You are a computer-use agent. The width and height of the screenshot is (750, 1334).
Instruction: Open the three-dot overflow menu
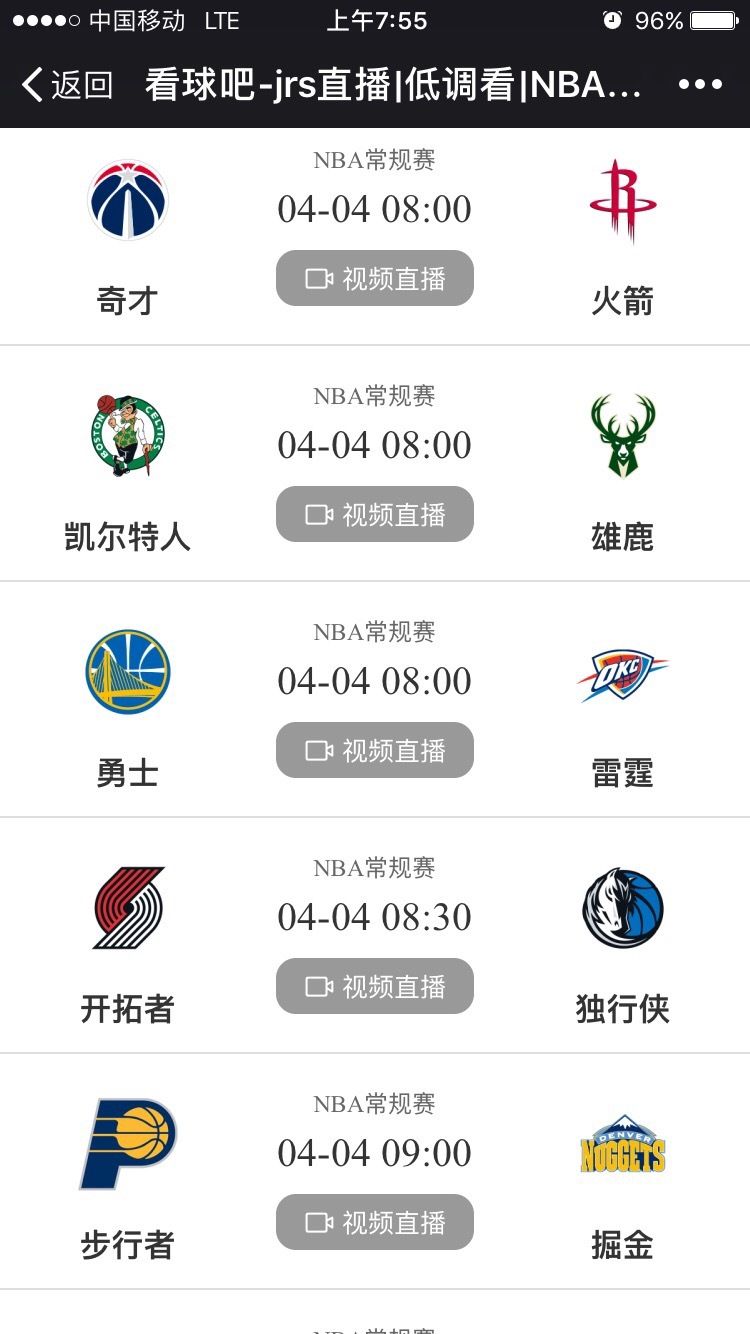coord(700,85)
